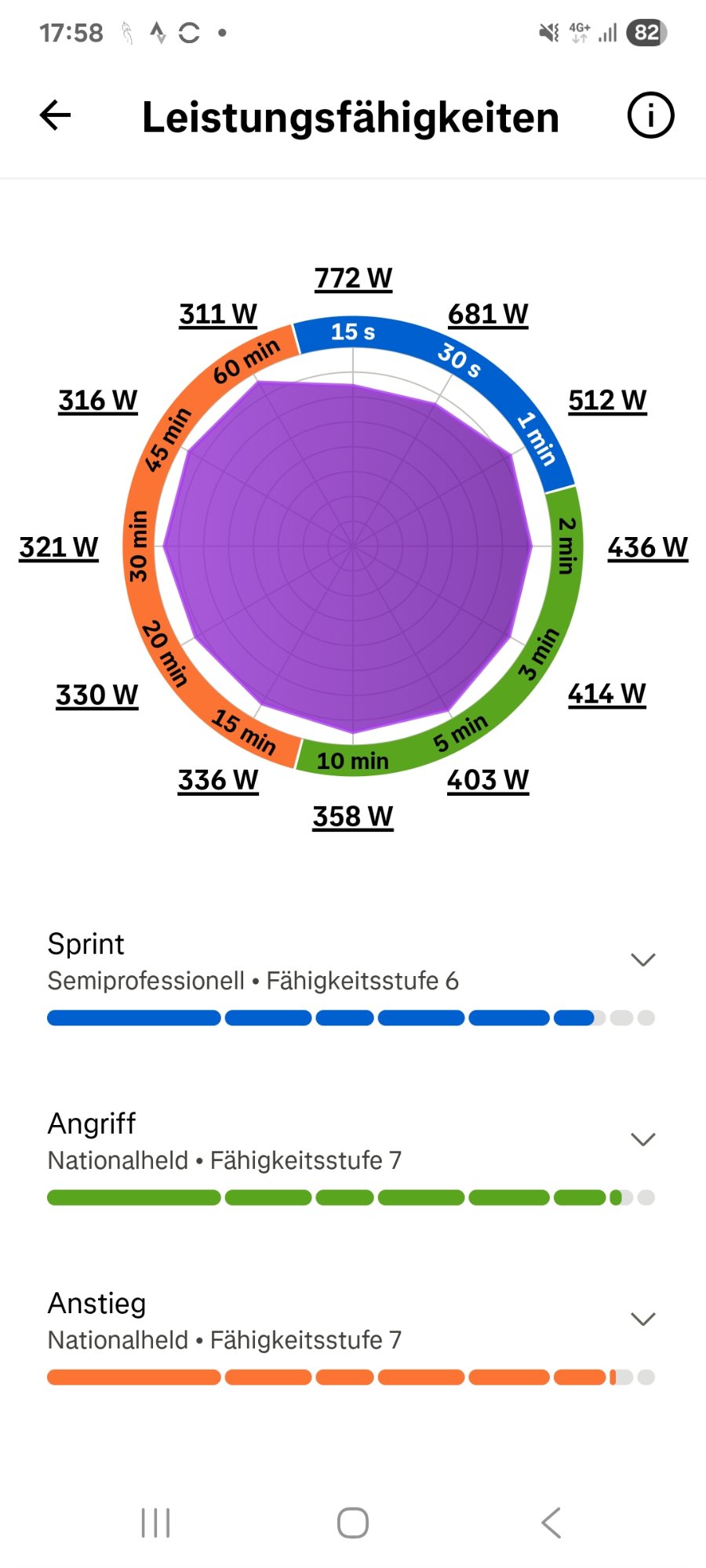Open the 414 W value
The width and height of the screenshot is (706, 1568).
606,694
